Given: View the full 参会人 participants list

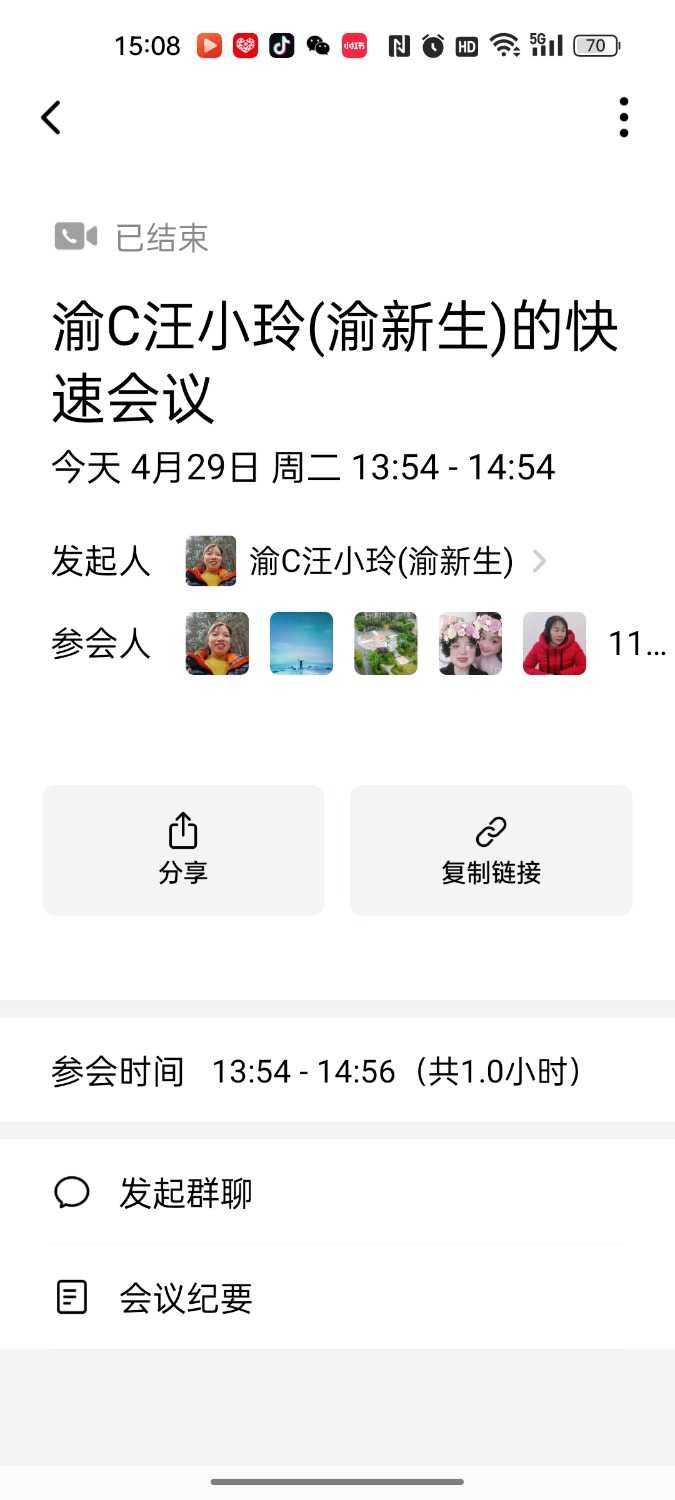Looking at the screenshot, I should pyautogui.click(x=636, y=645).
